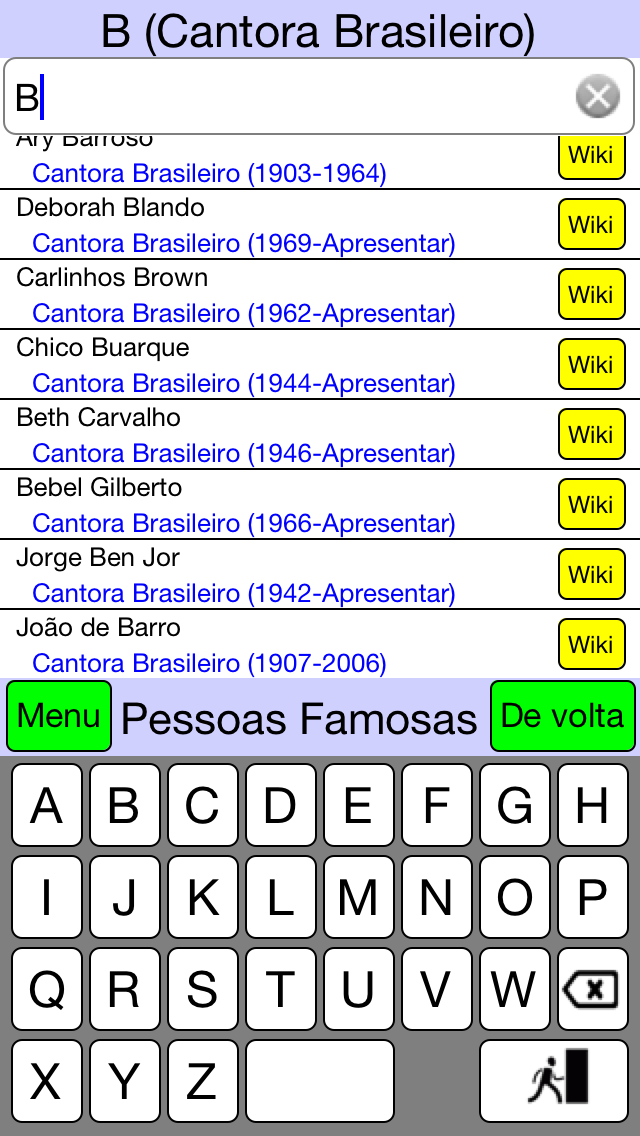Viewport: 640px width, 1136px height.
Task: Go back with De volta button
Action: tap(562, 717)
